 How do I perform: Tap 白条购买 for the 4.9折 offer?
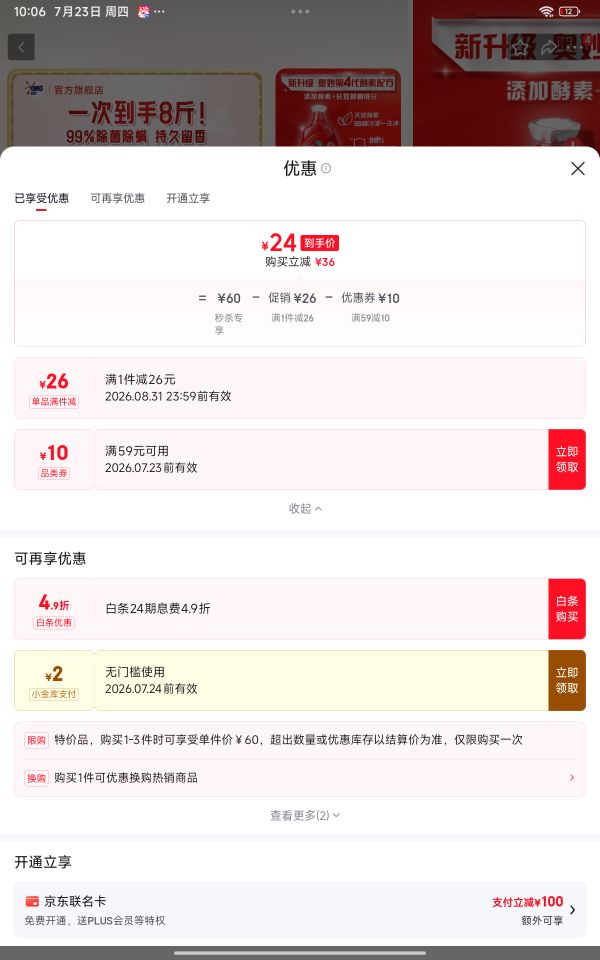567,609
